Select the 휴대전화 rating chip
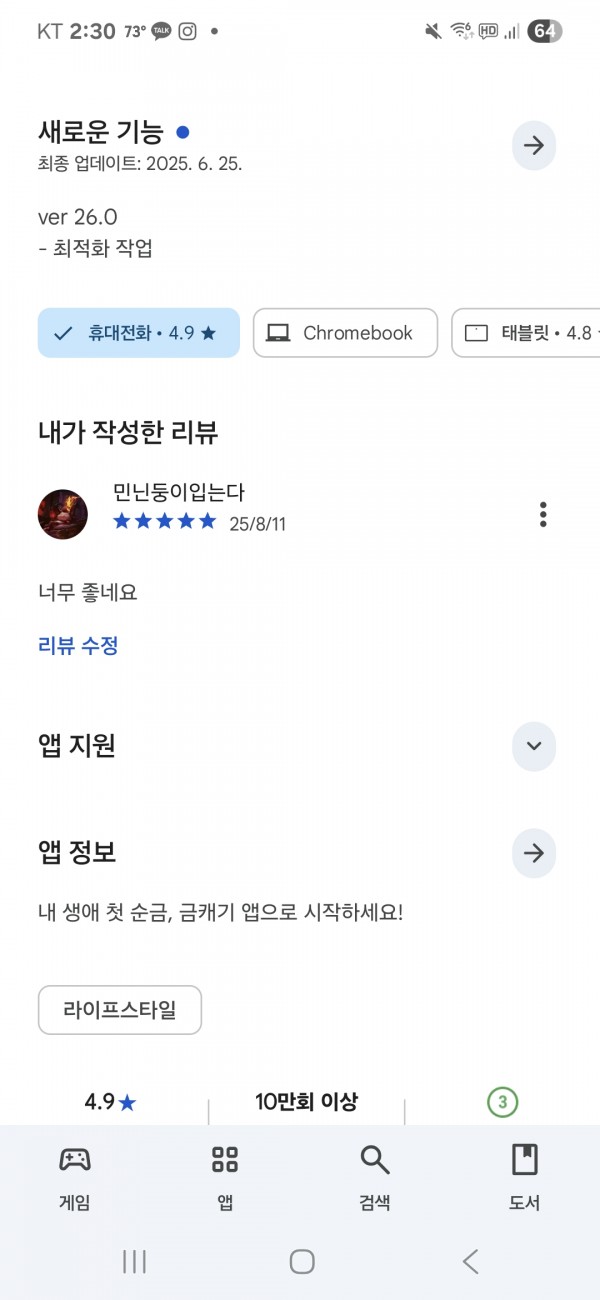This screenshot has height=1300, width=600. click(x=139, y=333)
